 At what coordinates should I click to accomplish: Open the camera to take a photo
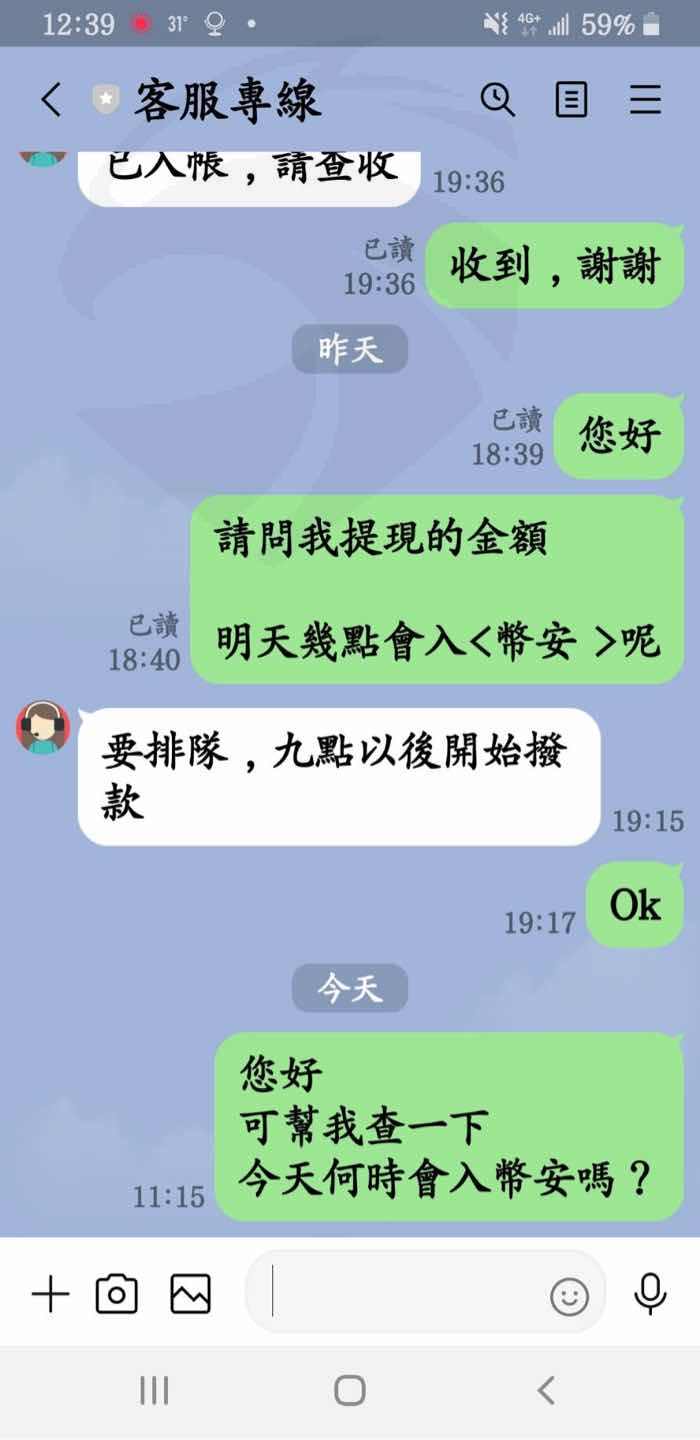click(x=117, y=1295)
